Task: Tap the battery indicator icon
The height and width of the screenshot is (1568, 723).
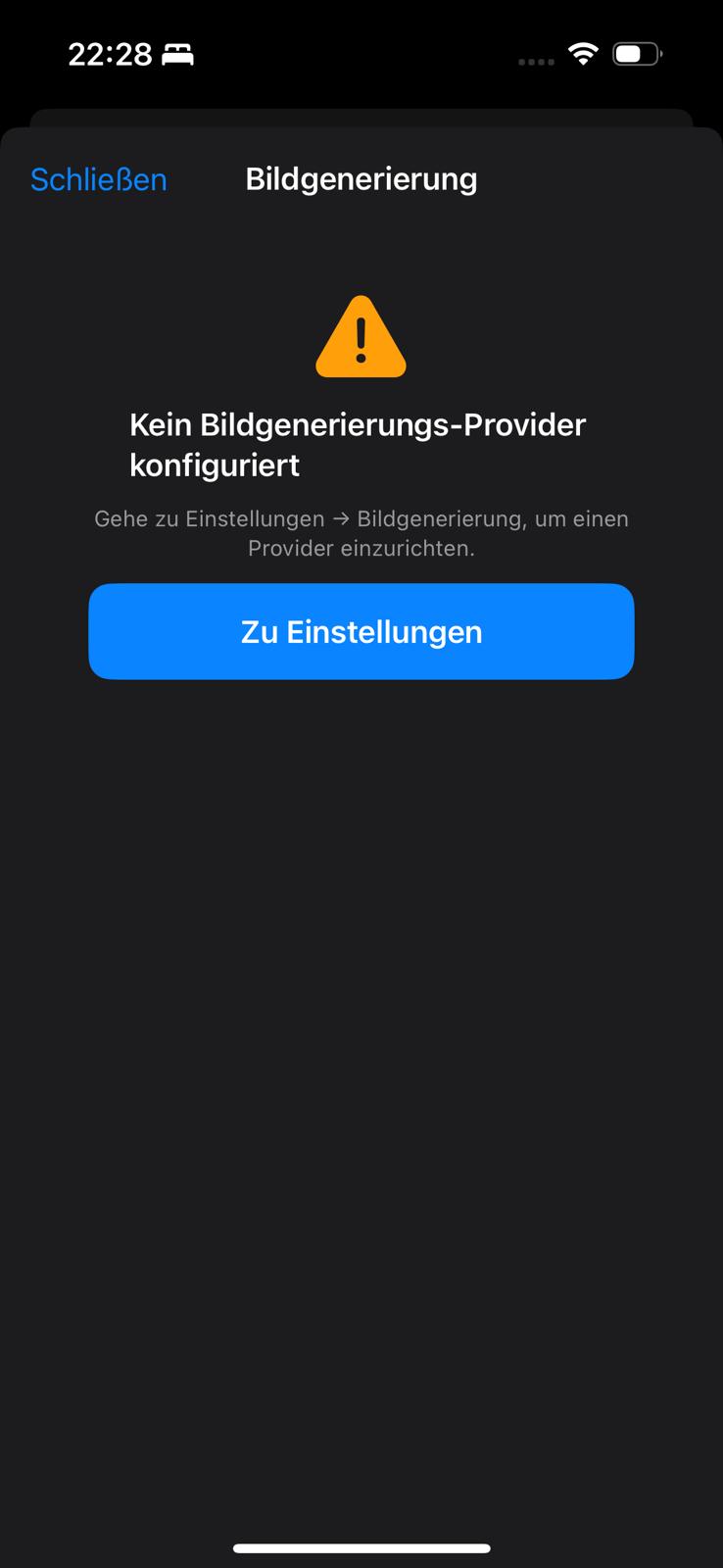Action: point(637,54)
